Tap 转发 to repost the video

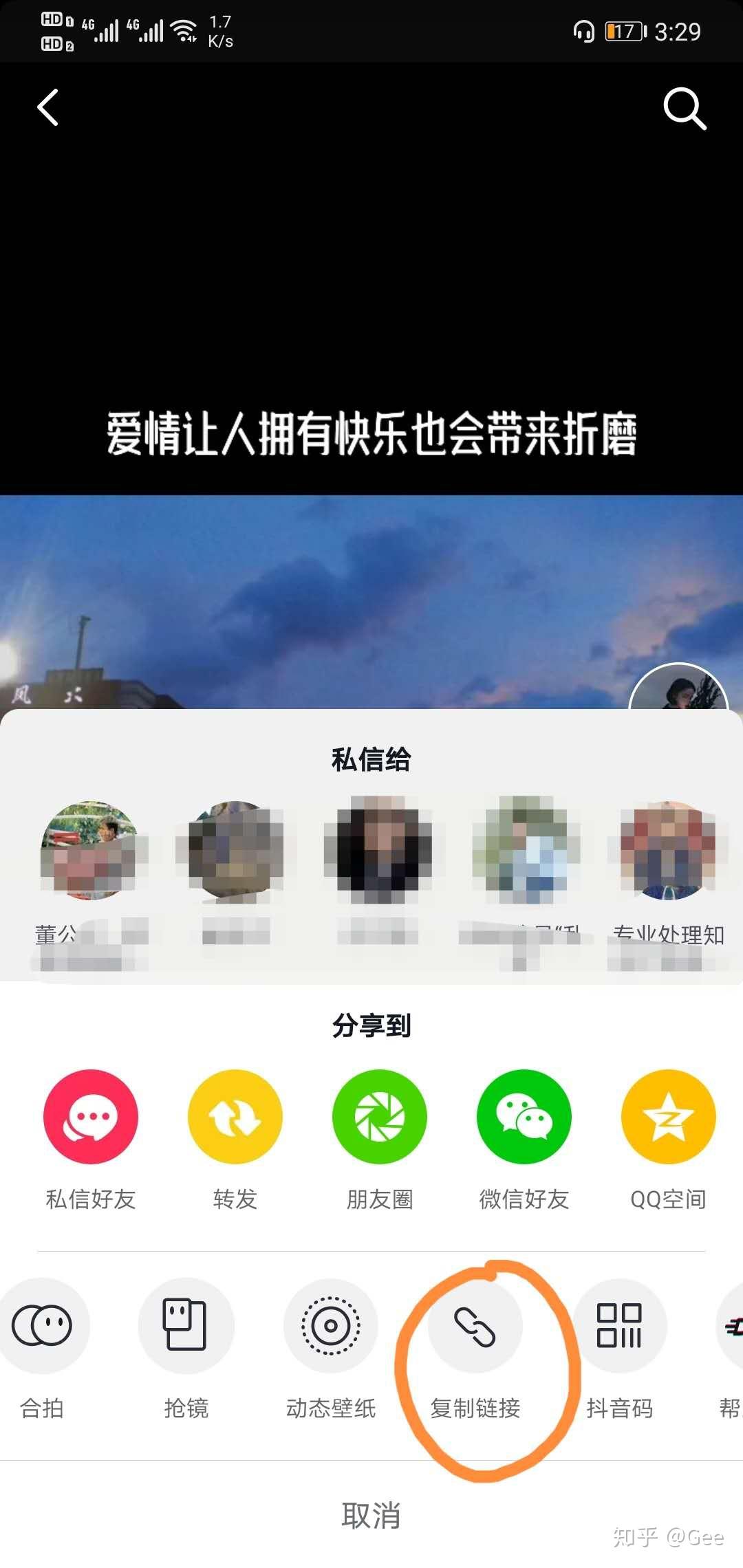[x=235, y=1117]
